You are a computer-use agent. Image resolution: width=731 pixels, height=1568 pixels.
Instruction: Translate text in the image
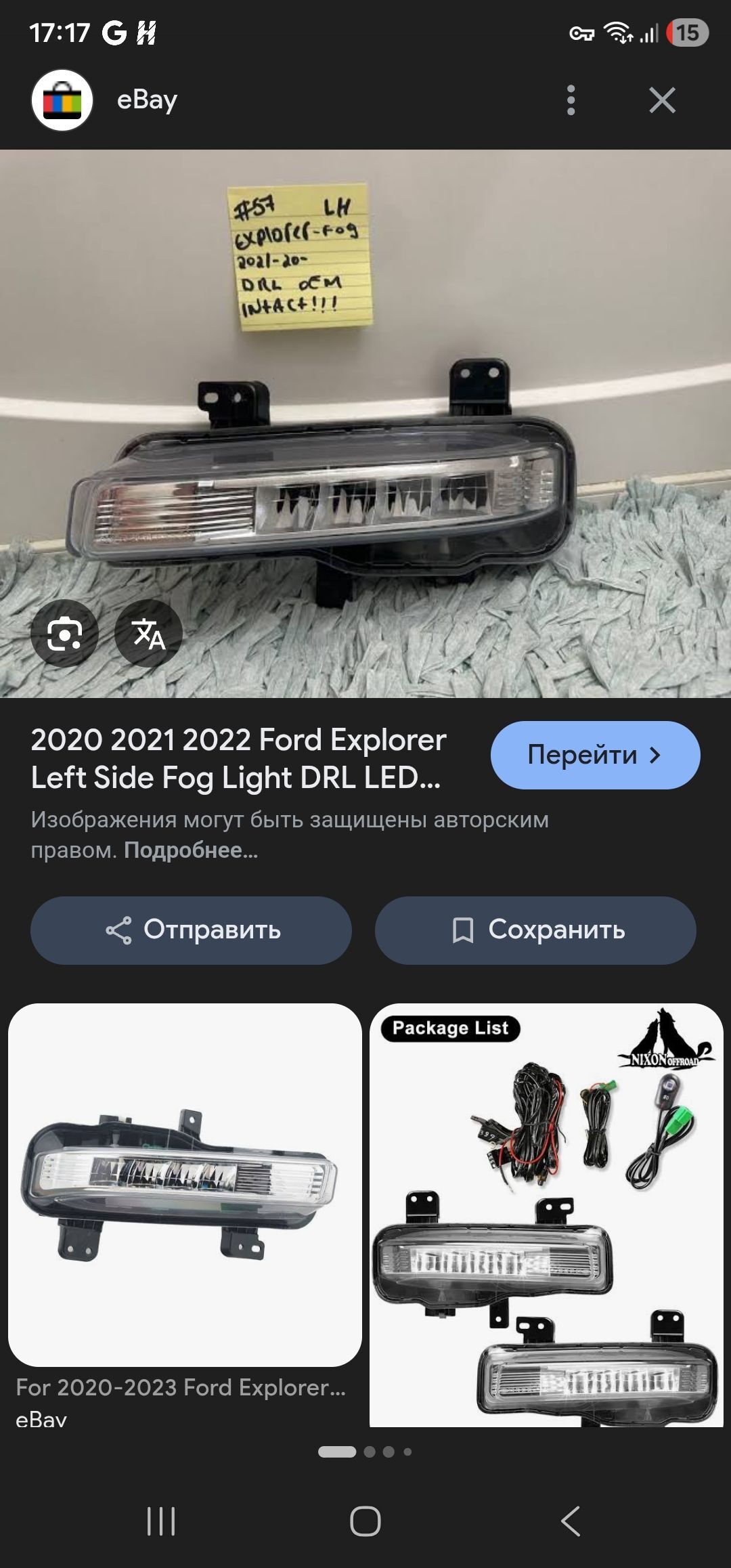[x=148, y=634]
